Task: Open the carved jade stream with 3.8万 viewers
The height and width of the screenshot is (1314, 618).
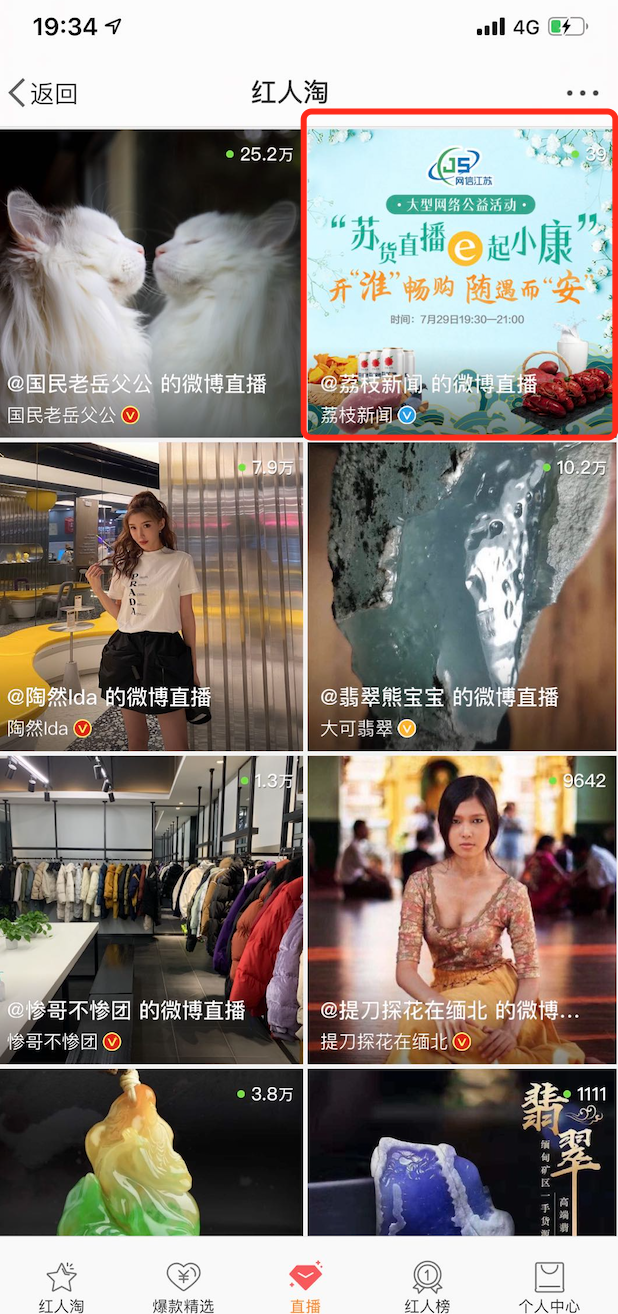Action: click(150, 1152)
